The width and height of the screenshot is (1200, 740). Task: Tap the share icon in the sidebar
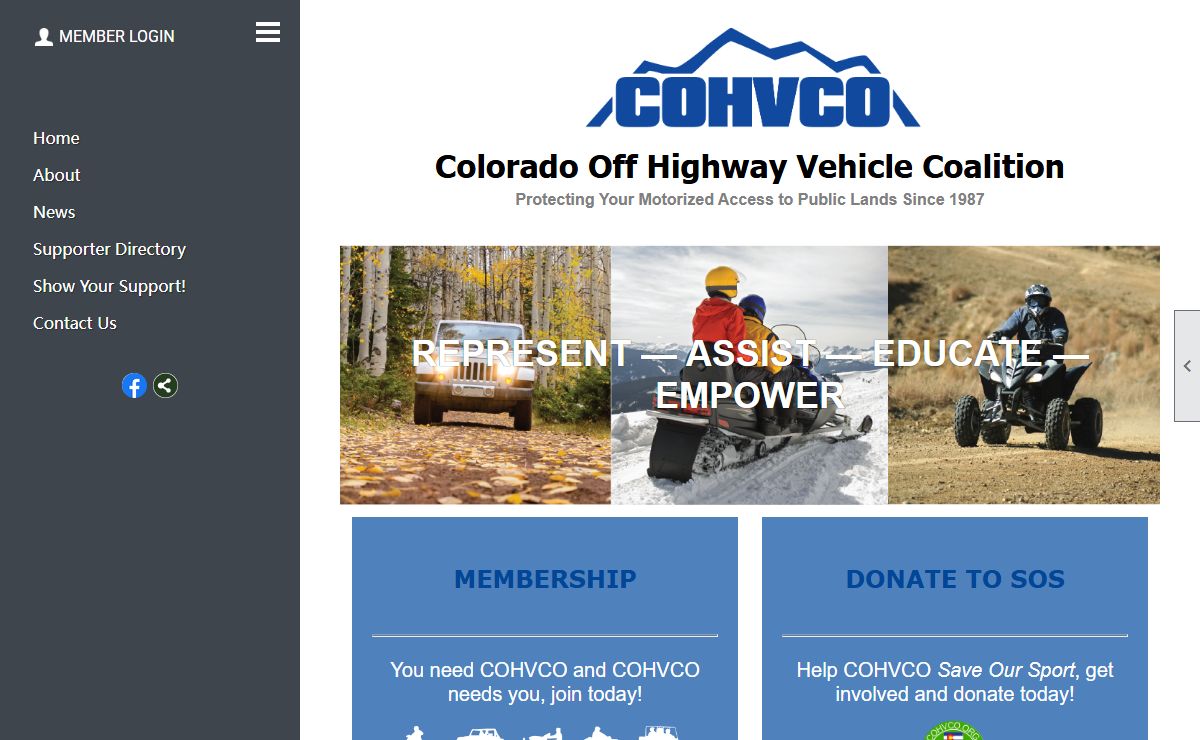[x=166, y=385]
